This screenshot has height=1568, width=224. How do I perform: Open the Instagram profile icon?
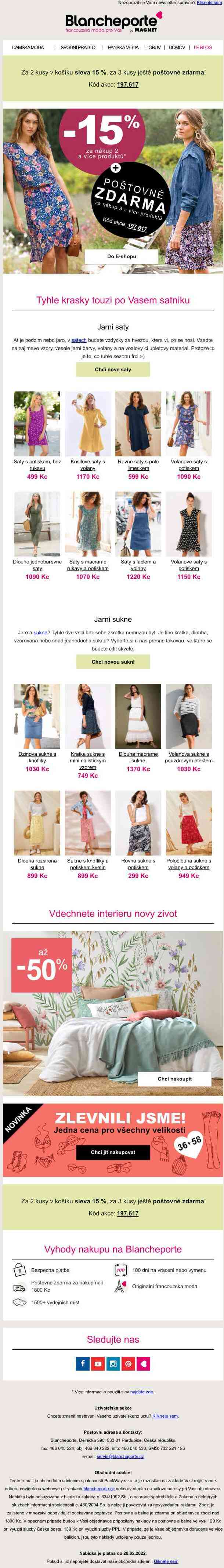113,1364
